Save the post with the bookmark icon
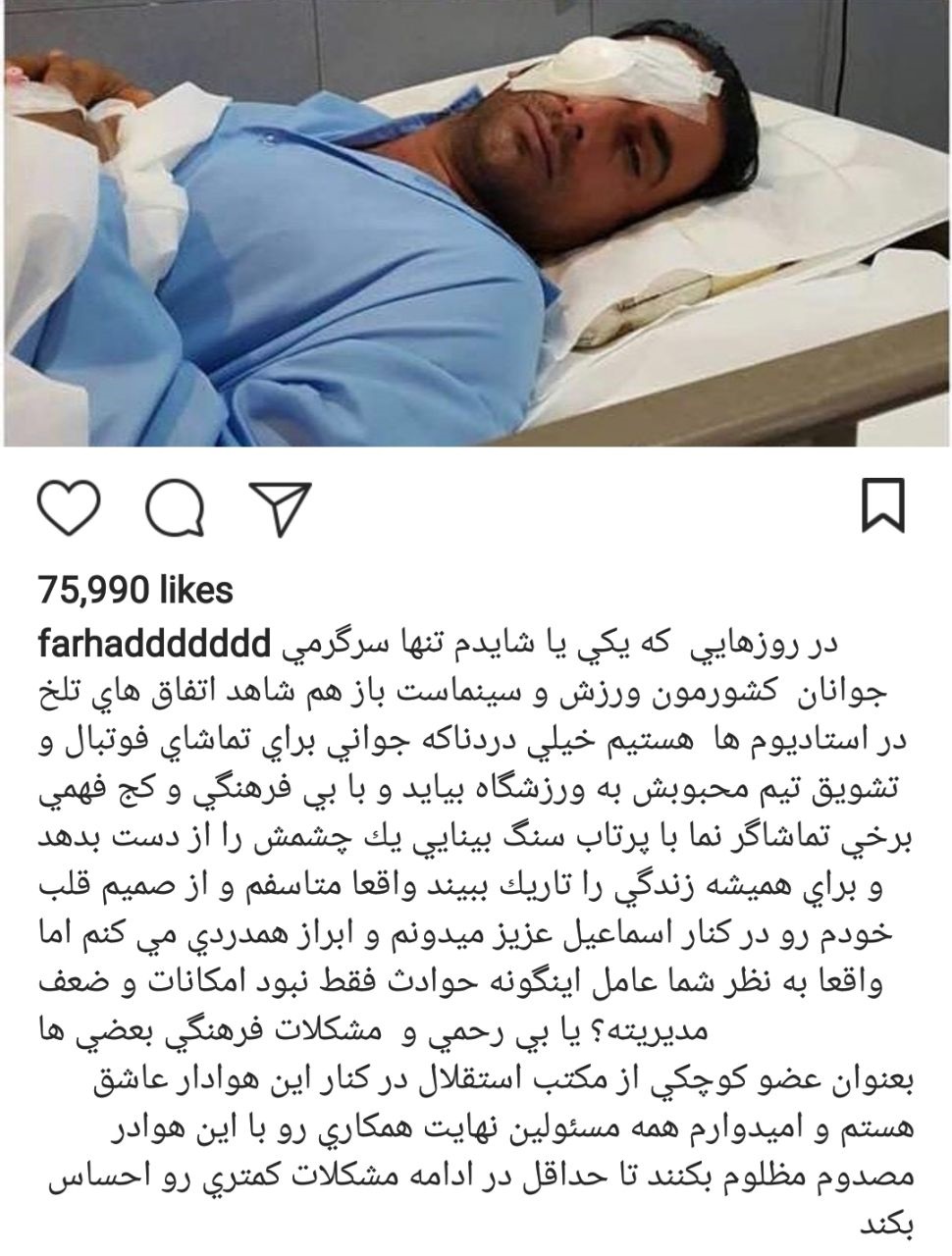Viewport: 952px width, 1256px height. tap(883, 504)
